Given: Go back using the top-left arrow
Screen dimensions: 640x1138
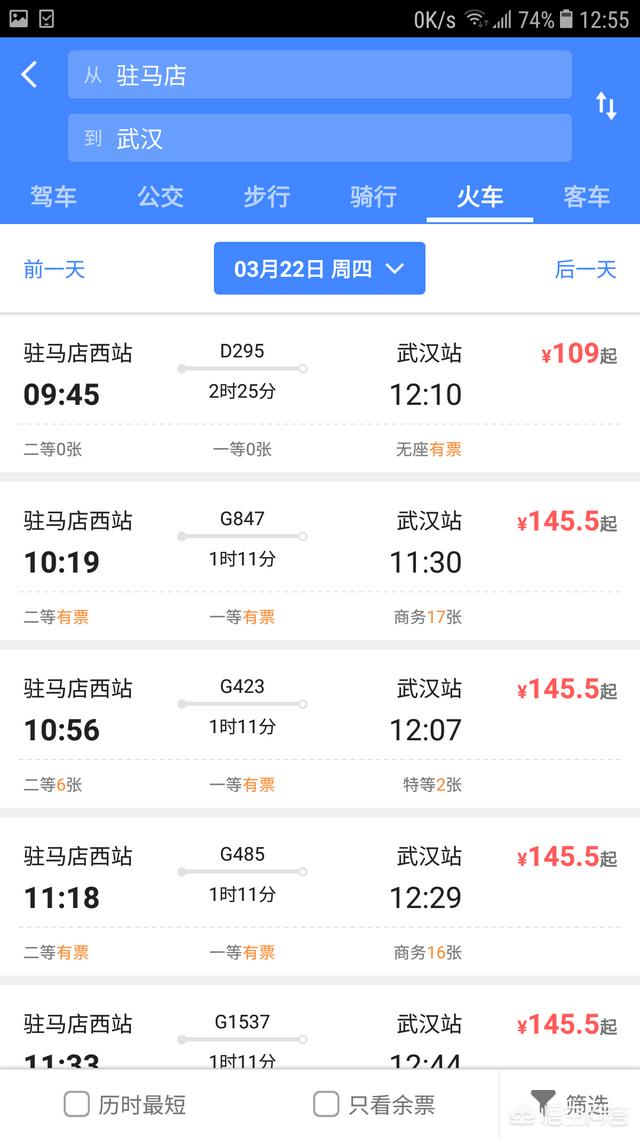Looking at the screenshot, I should [30, 74].
